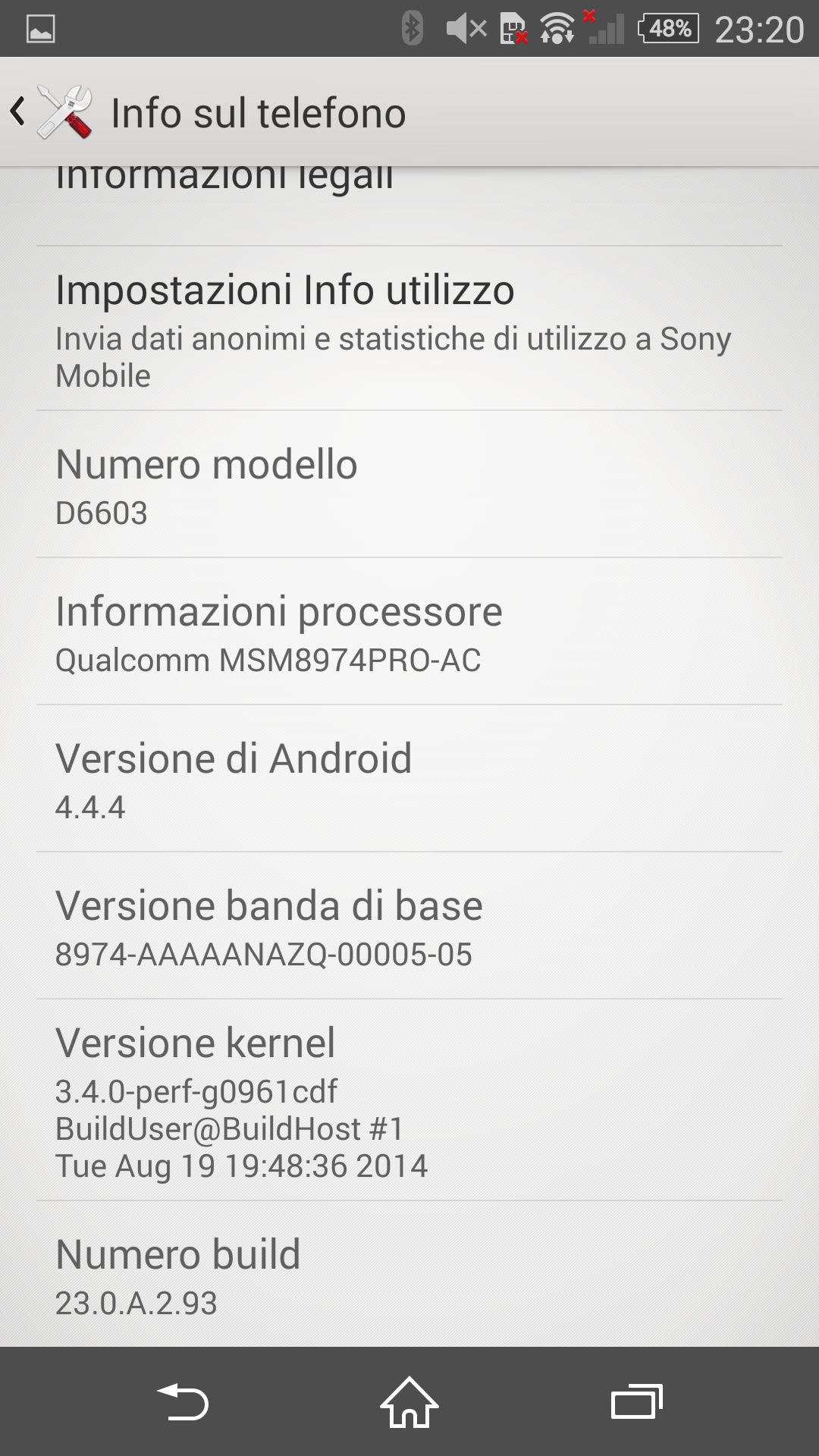Tap the Informazioni legali row

[409, 206]
